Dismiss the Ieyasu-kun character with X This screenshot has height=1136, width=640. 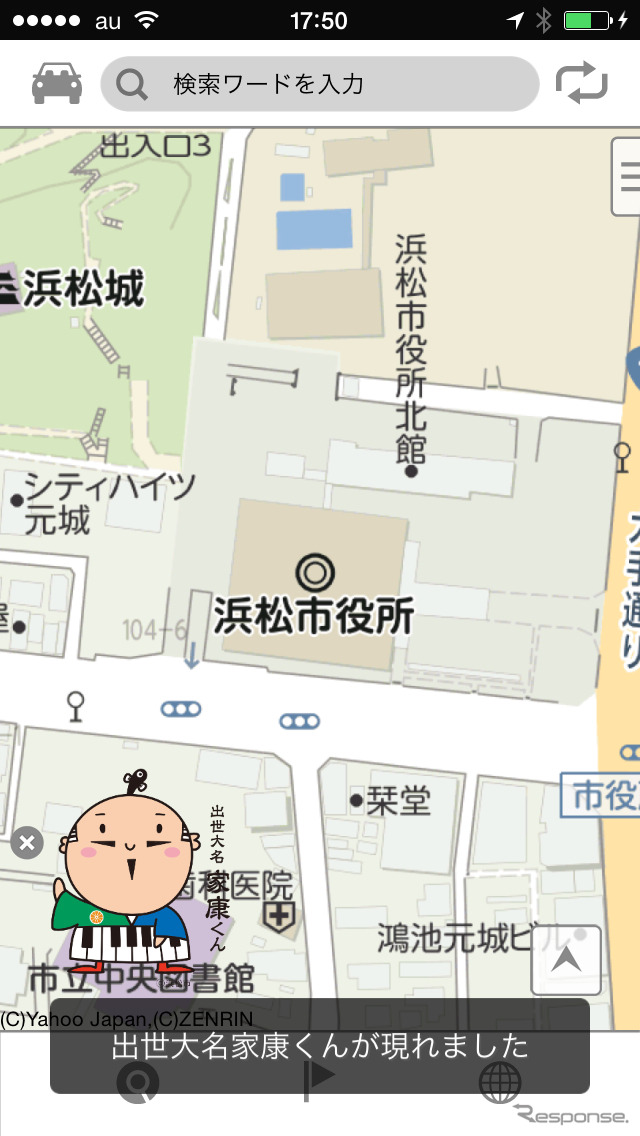click(27, 843)
